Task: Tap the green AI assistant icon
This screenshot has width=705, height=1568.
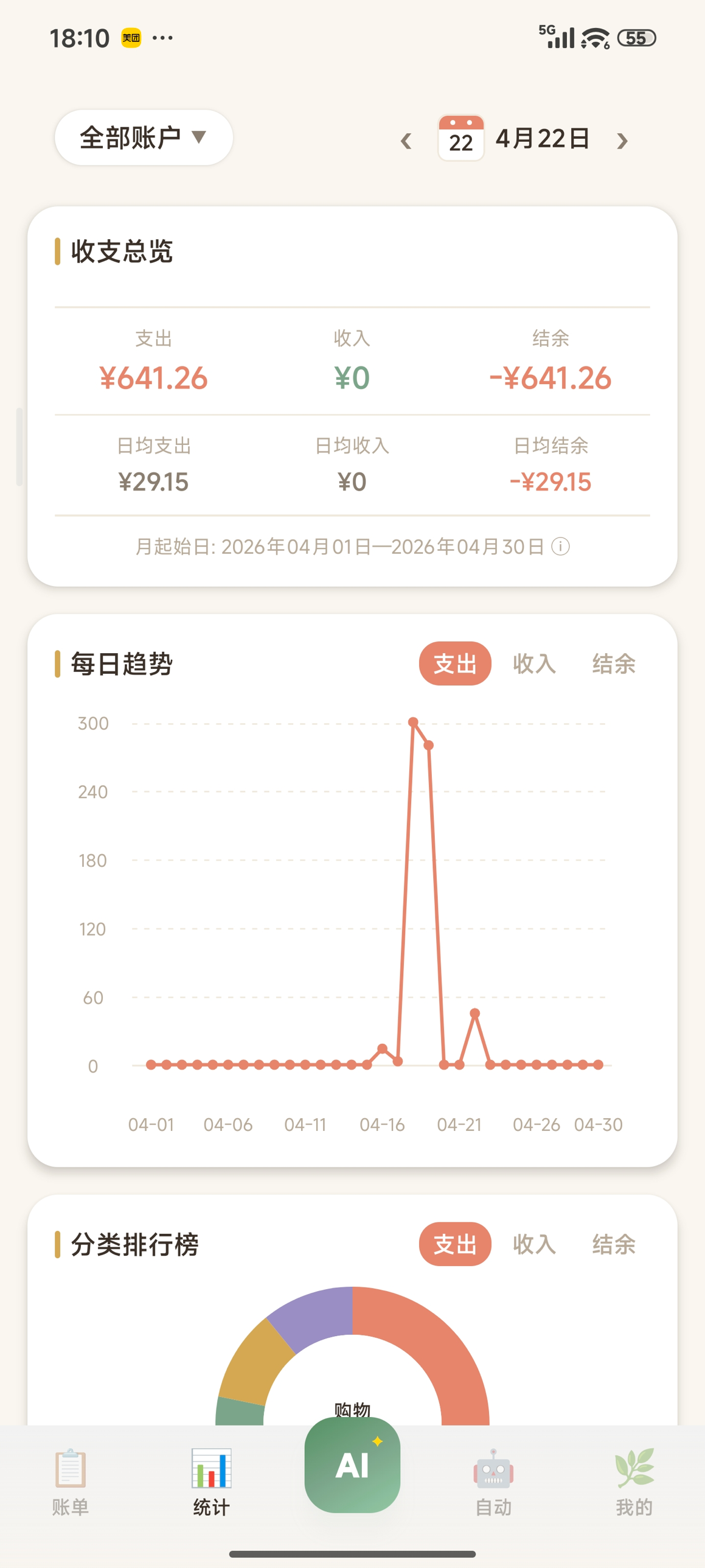Action: pos(352,1467)
